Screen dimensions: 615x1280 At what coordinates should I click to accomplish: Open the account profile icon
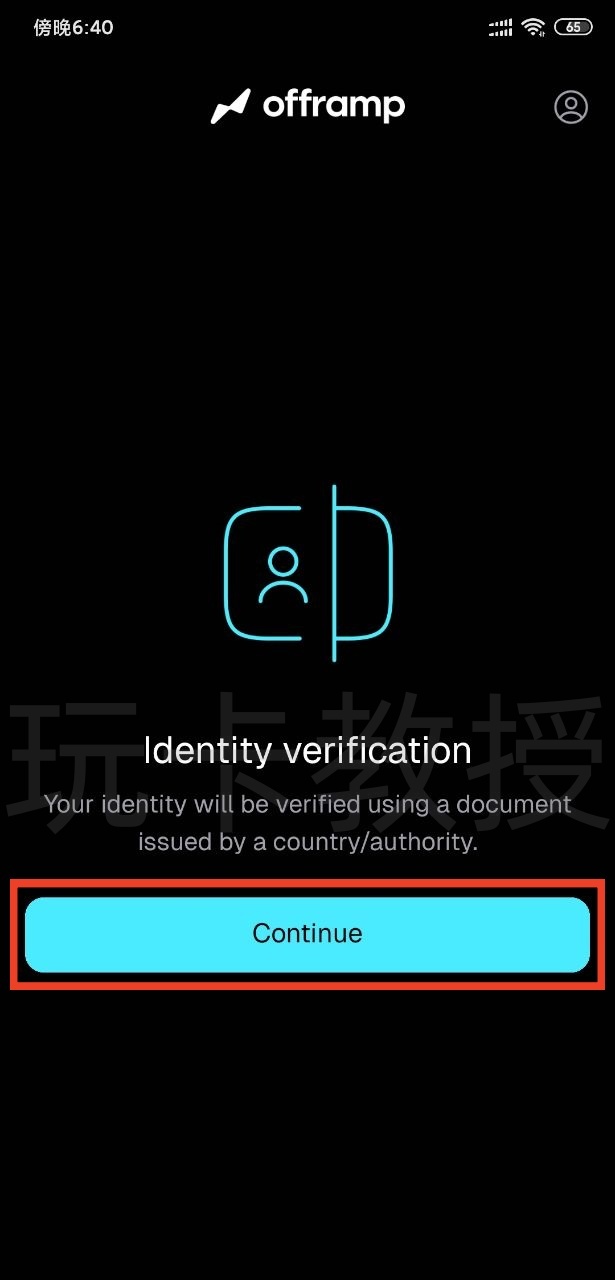point(571,107)
